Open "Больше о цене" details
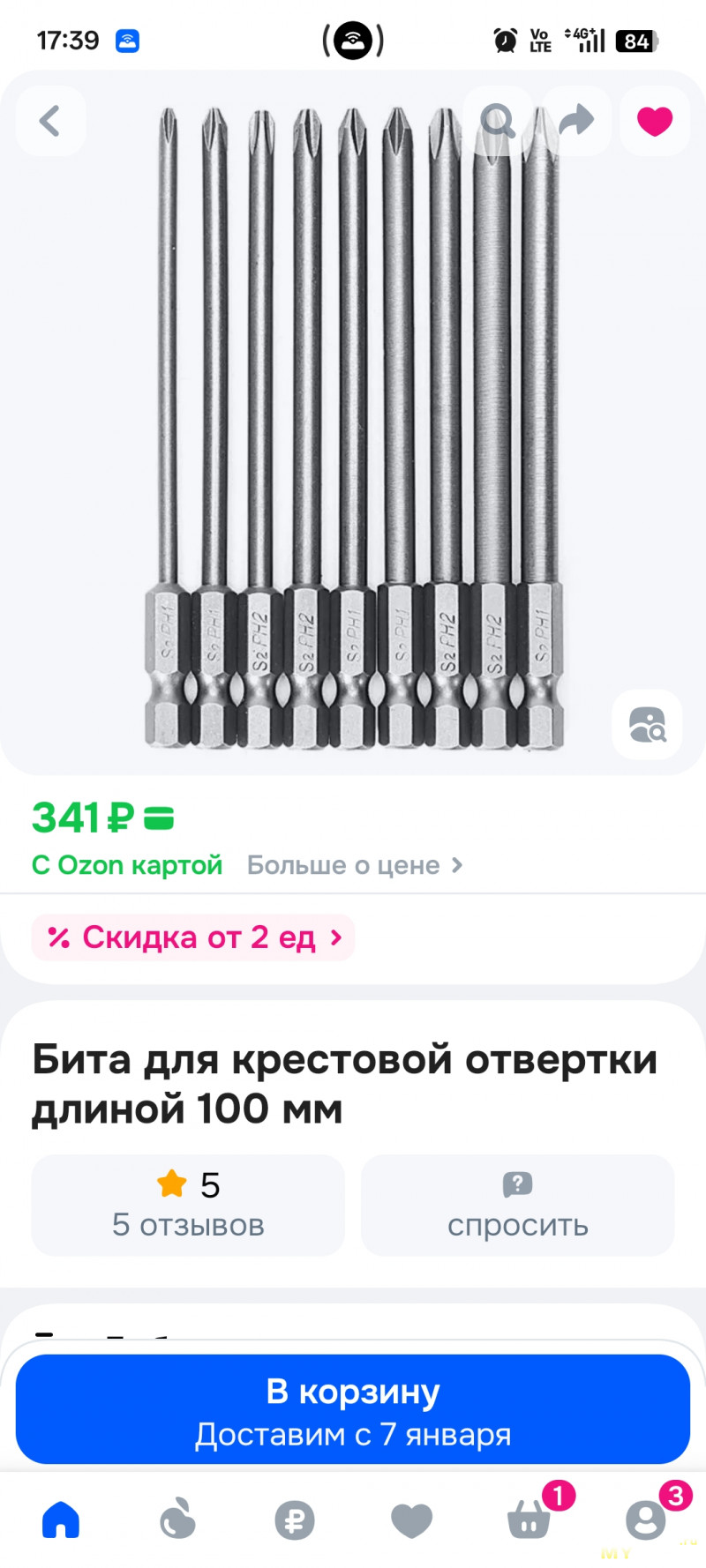Image resolution: width=706 pixels, height=1568 pixels. 354,865
